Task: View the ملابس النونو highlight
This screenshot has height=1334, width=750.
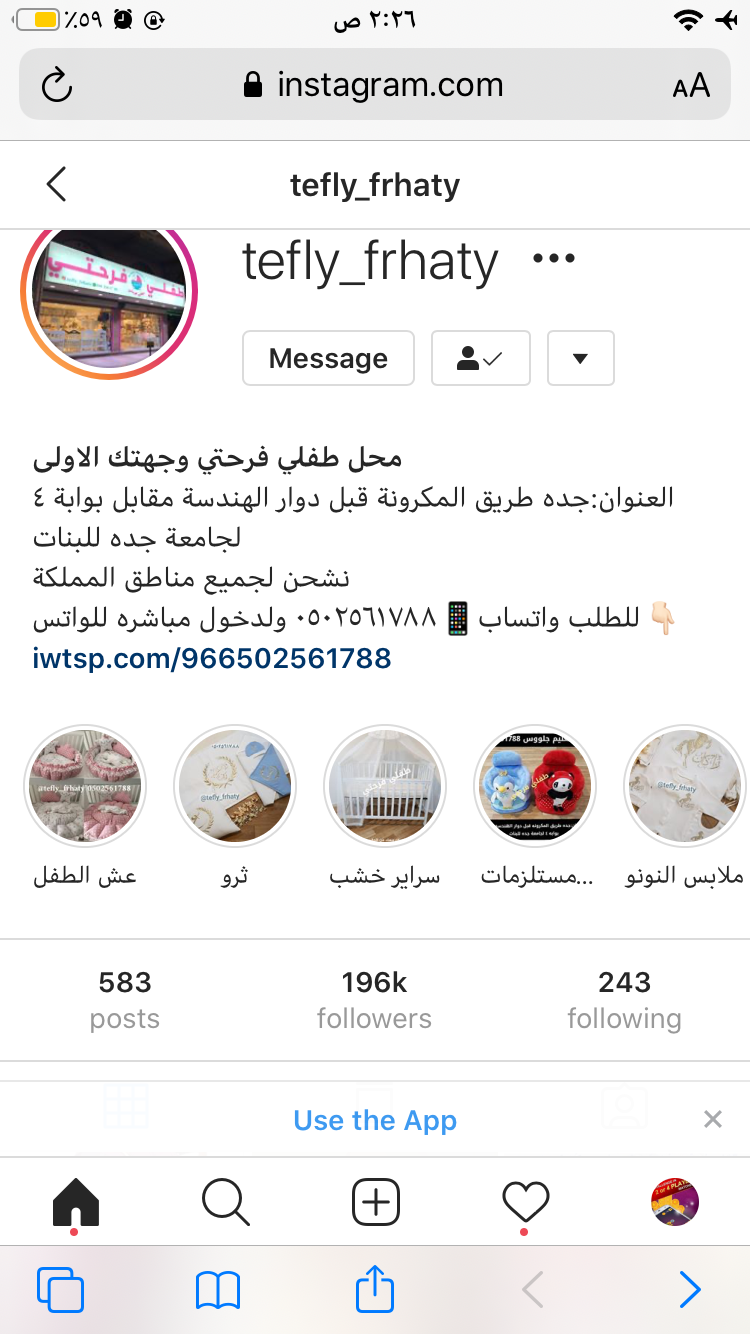Action: pyautogui.click(x=685, y=786)
